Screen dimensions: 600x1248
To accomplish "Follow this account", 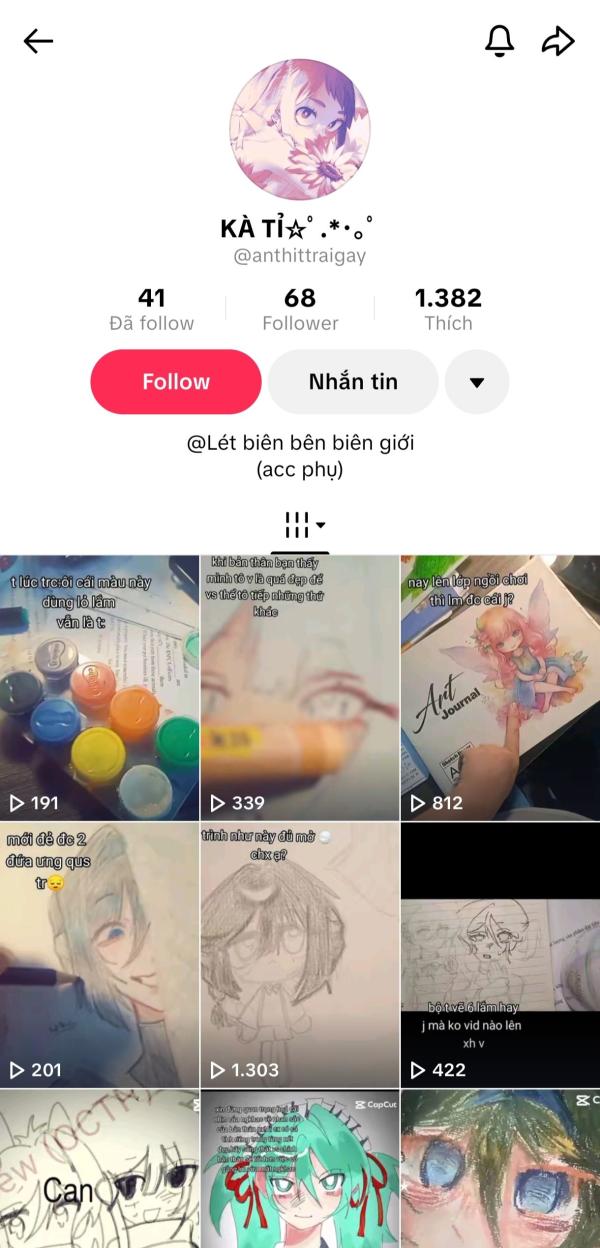I will 176,381.
